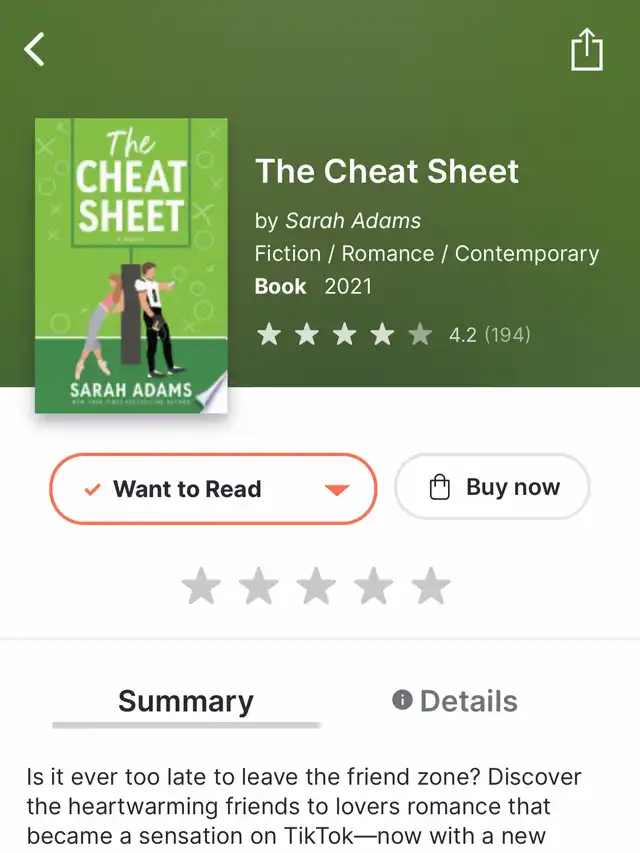Rate the book five stars
The height and width of the screenshot is (853, 640).
[432, 587]
